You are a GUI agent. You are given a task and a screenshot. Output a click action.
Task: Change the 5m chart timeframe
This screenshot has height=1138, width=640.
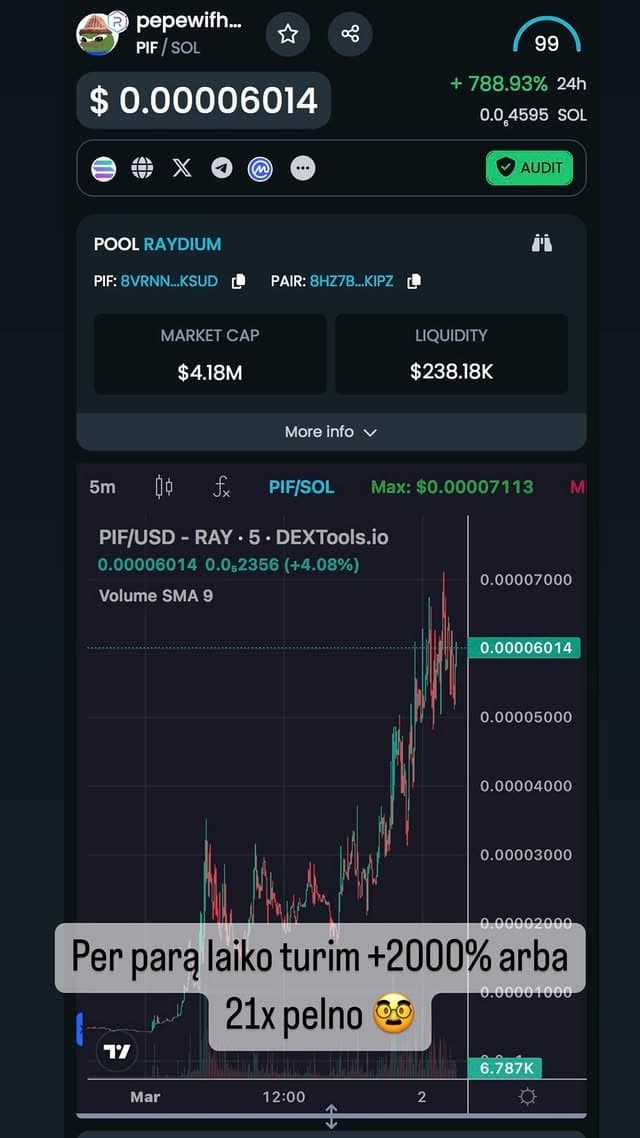[x=102, y=487]
